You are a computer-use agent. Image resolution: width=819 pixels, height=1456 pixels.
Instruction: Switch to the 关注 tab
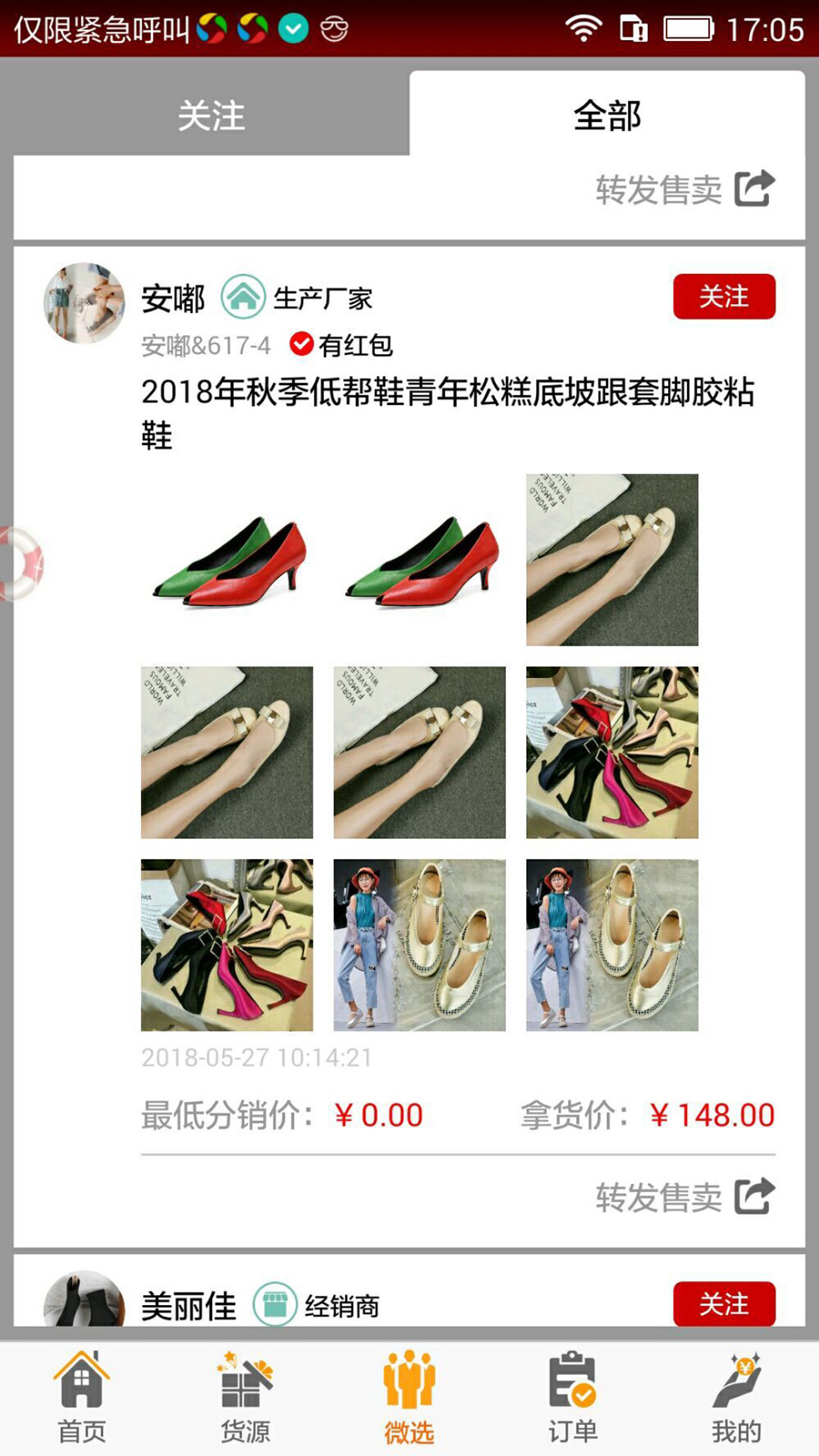coord(211,115)
